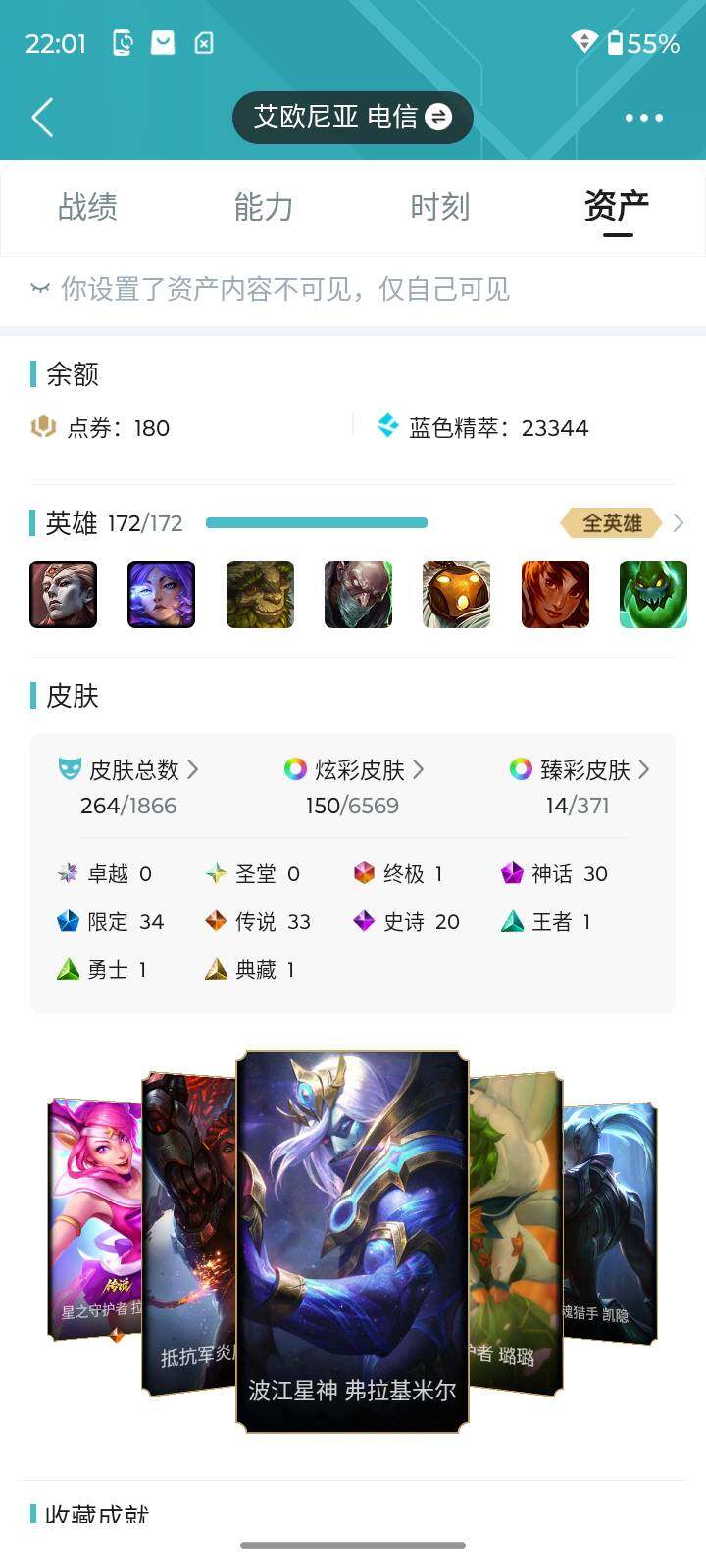Switch to the 时刻 tab
This screenshot has width=706, height=1568.
click(x=440, y=207)
